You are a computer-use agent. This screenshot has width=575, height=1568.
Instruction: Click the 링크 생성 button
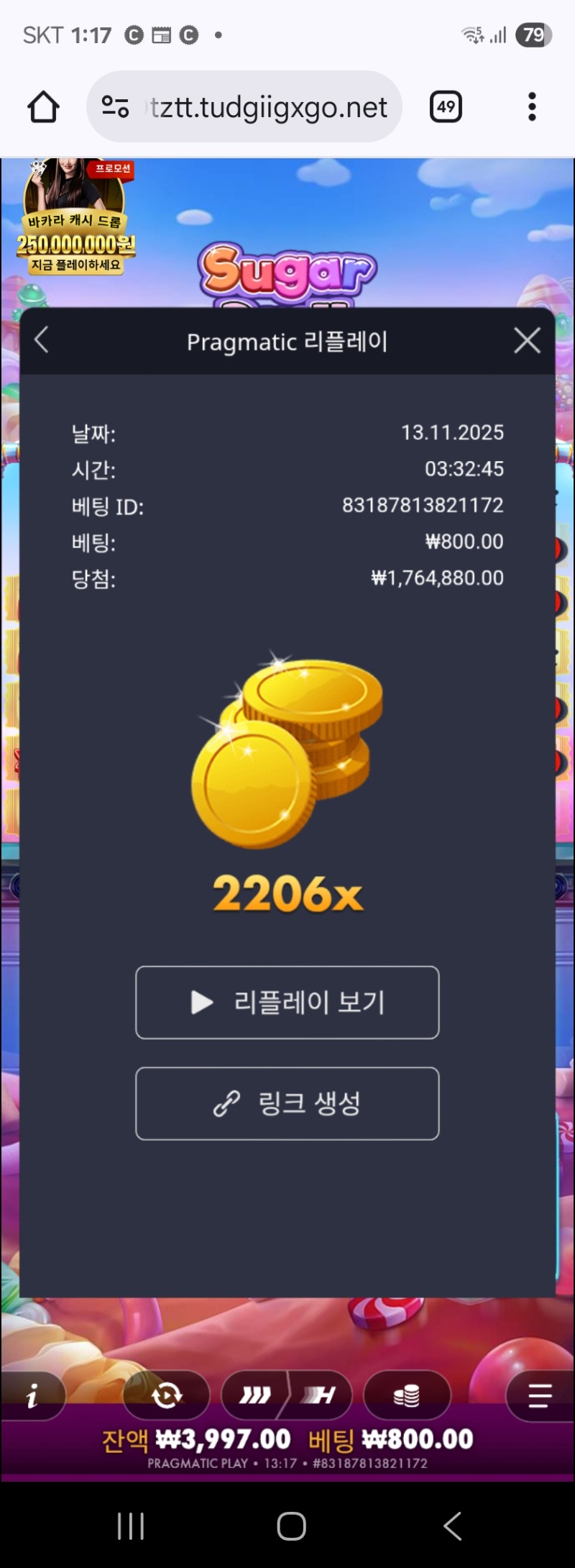287,1104
